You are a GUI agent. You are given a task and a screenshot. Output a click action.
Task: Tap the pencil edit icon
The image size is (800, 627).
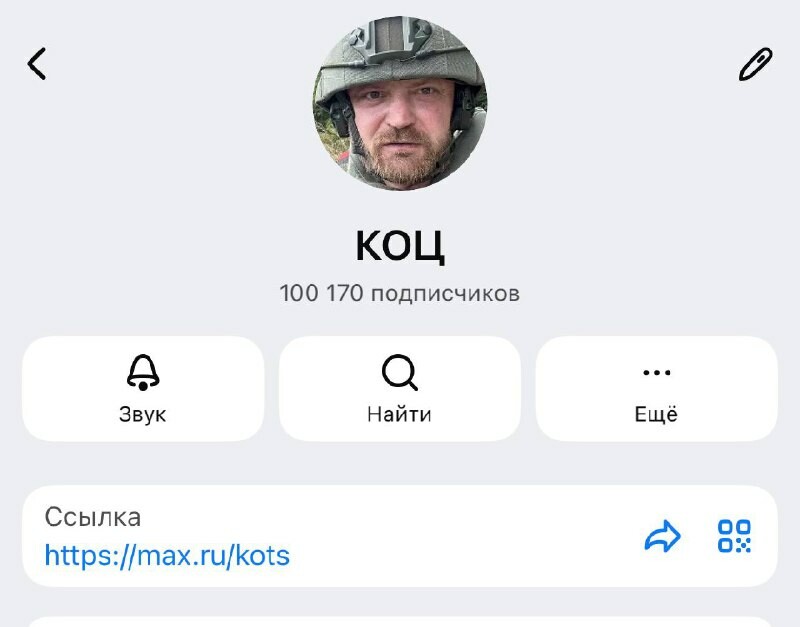click(755, 64)
